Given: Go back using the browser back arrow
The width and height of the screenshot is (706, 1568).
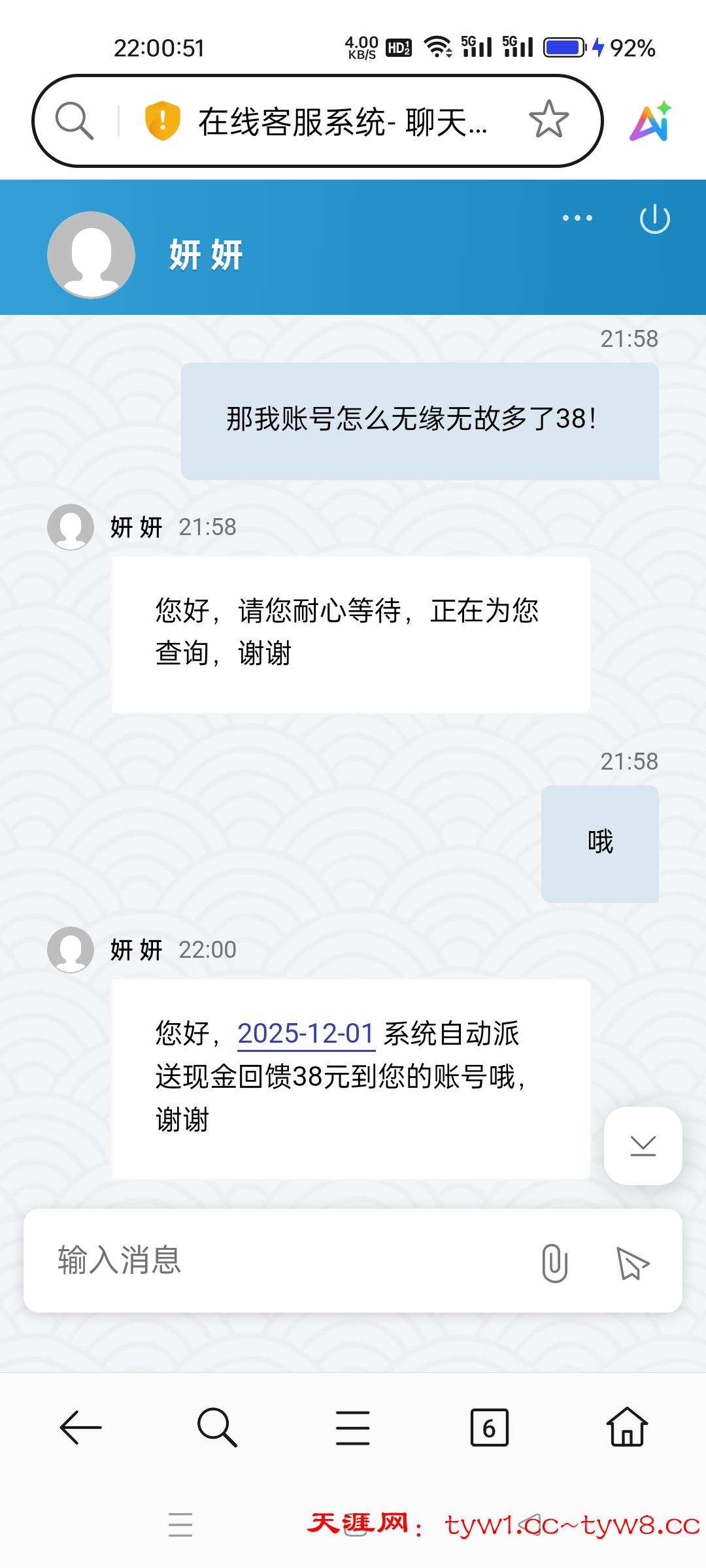Looking at the screenshot, I should [x=80, y=1428].
